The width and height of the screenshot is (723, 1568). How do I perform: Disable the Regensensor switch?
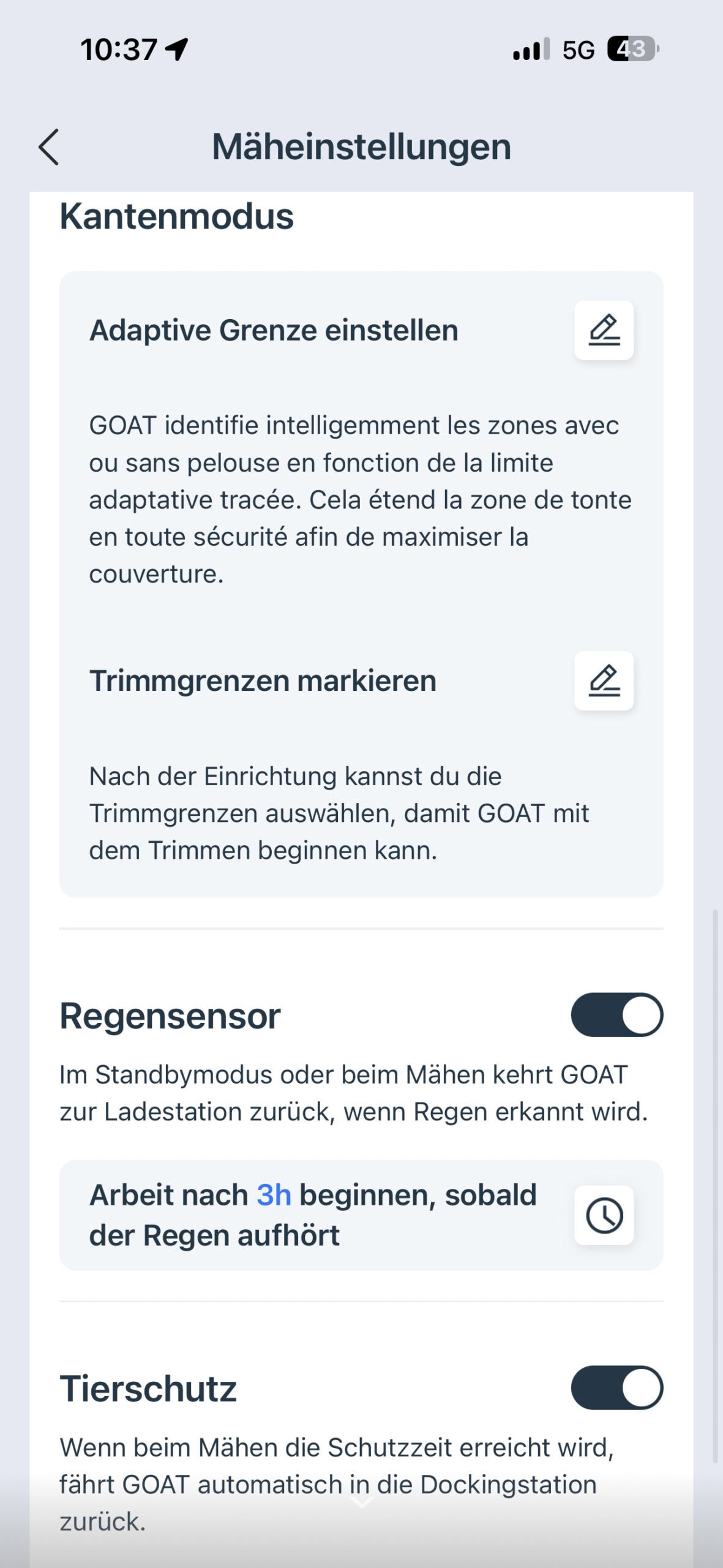point(617,1015)
